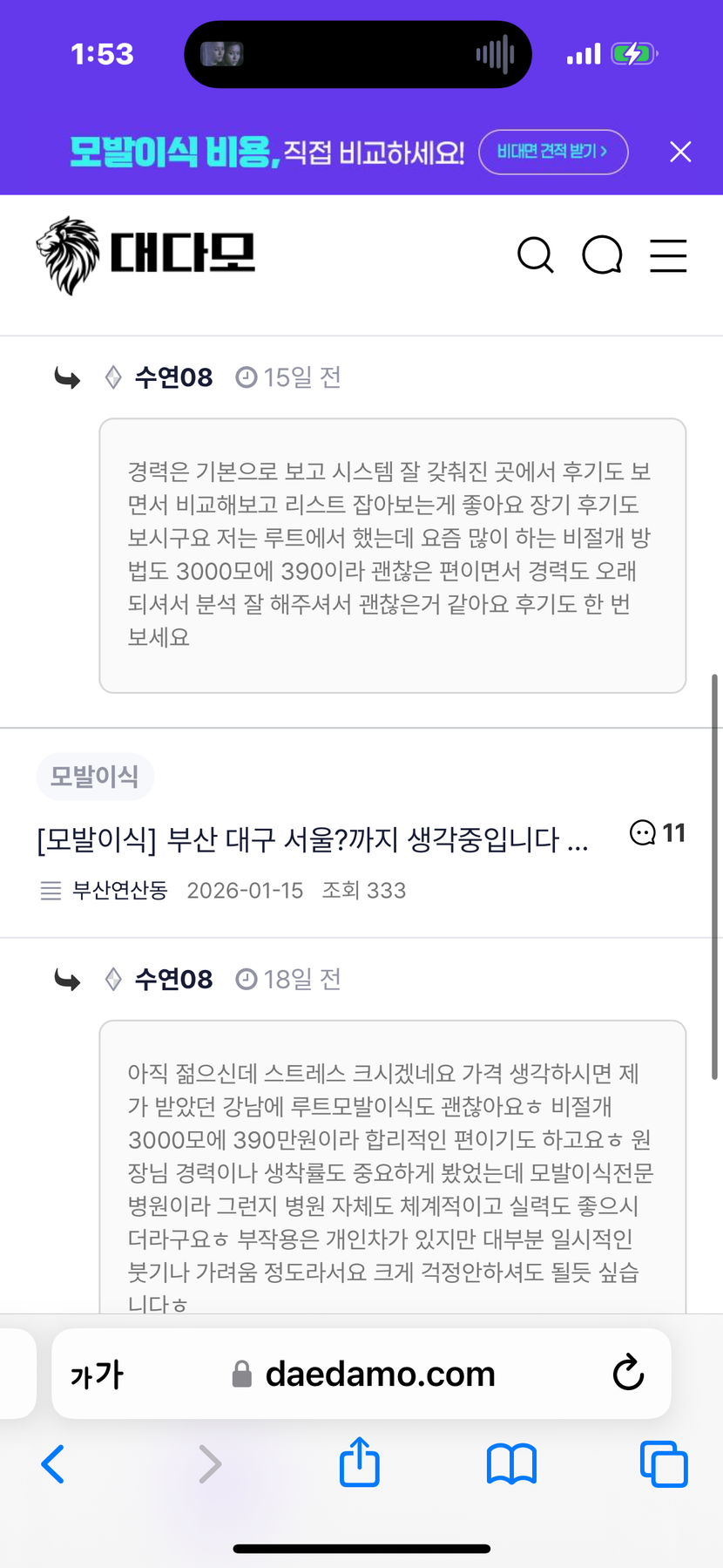Reload the daedamo.com page

click(x=628, y=1374)
